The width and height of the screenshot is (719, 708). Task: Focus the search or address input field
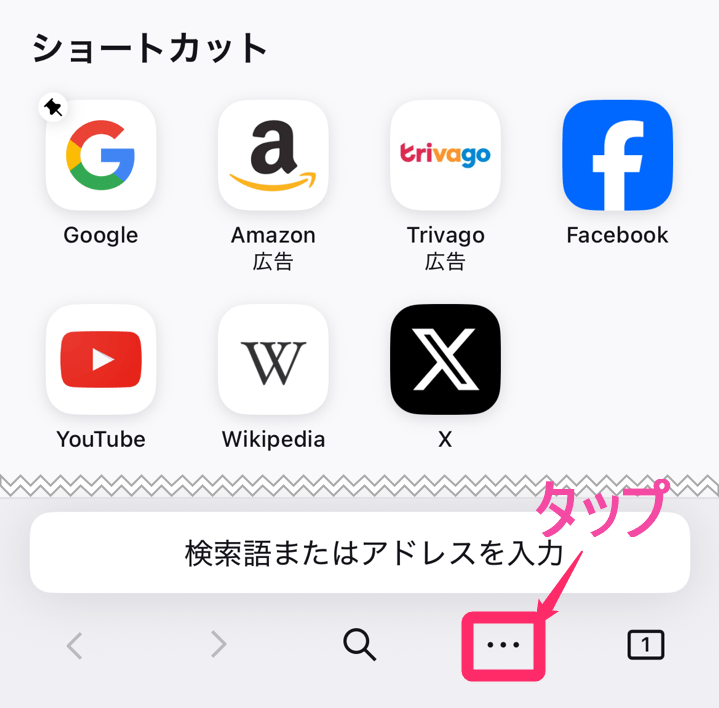[359, 553]
